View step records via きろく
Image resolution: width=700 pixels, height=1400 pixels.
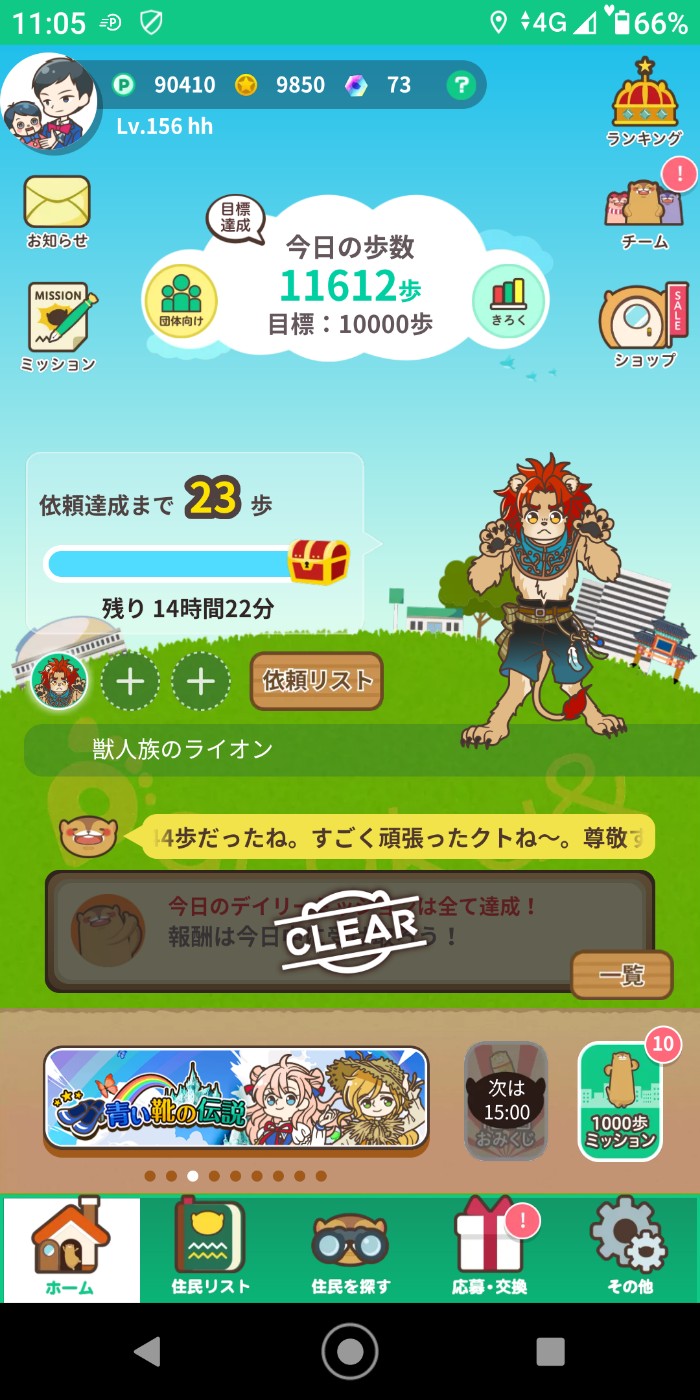pyautogui.click(x=508, y=300)
